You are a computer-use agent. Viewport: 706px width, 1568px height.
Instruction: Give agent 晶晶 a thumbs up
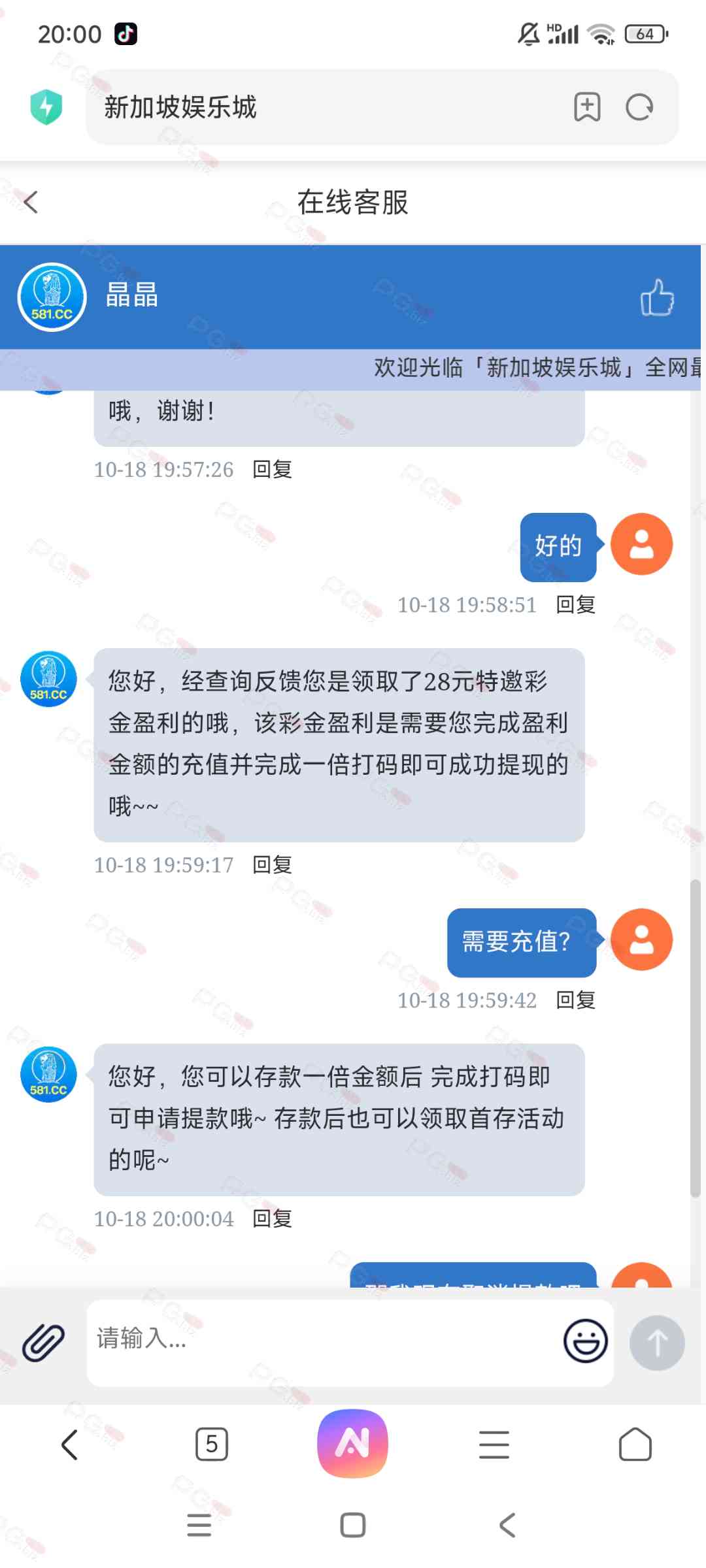pos(656,297)
